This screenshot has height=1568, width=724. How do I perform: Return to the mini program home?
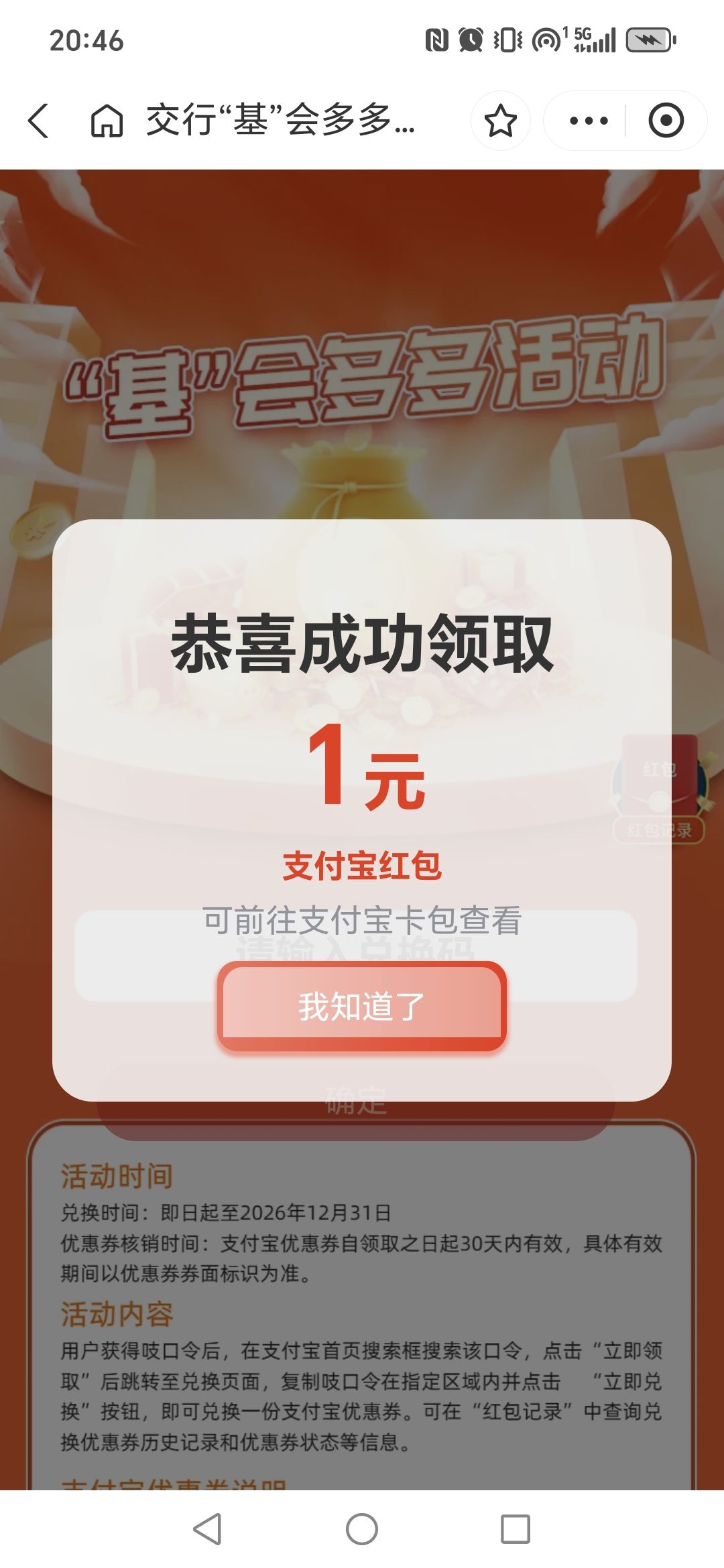tap(107, 121)
